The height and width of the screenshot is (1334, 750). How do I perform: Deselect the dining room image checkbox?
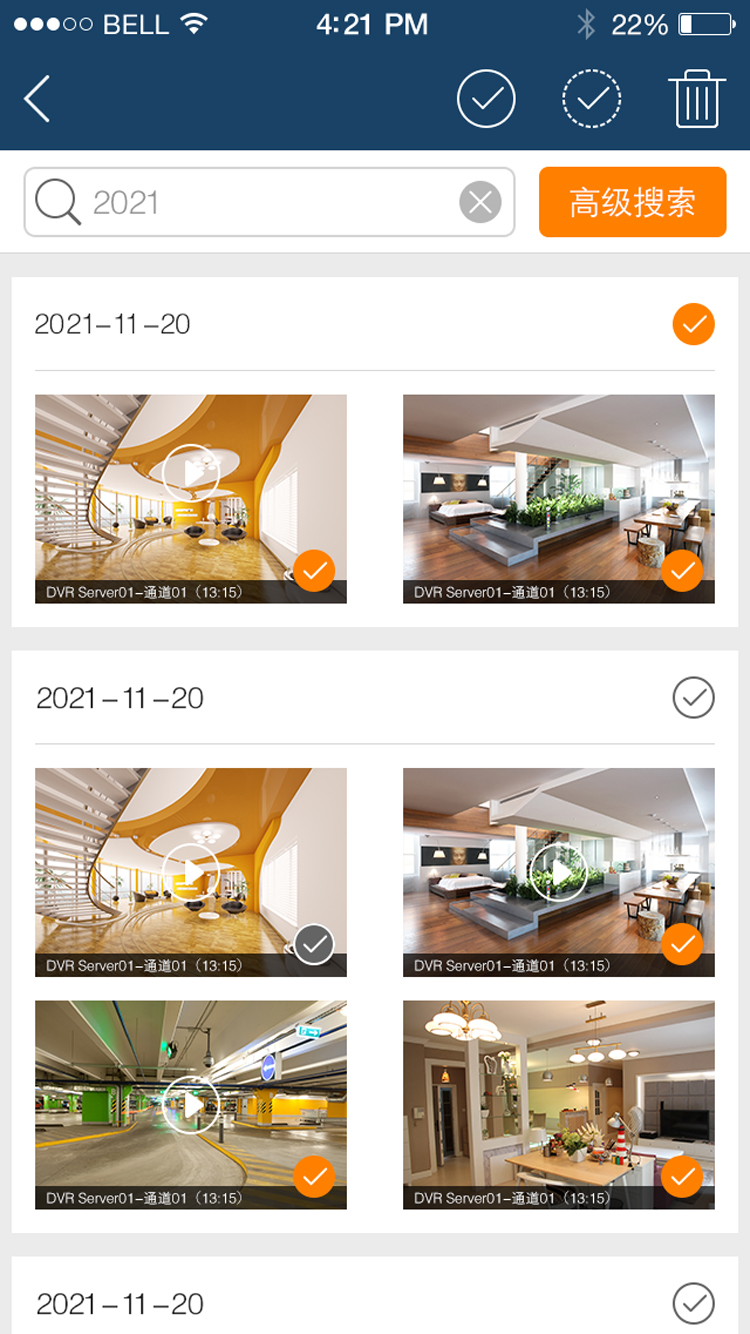coord(682,1177)
